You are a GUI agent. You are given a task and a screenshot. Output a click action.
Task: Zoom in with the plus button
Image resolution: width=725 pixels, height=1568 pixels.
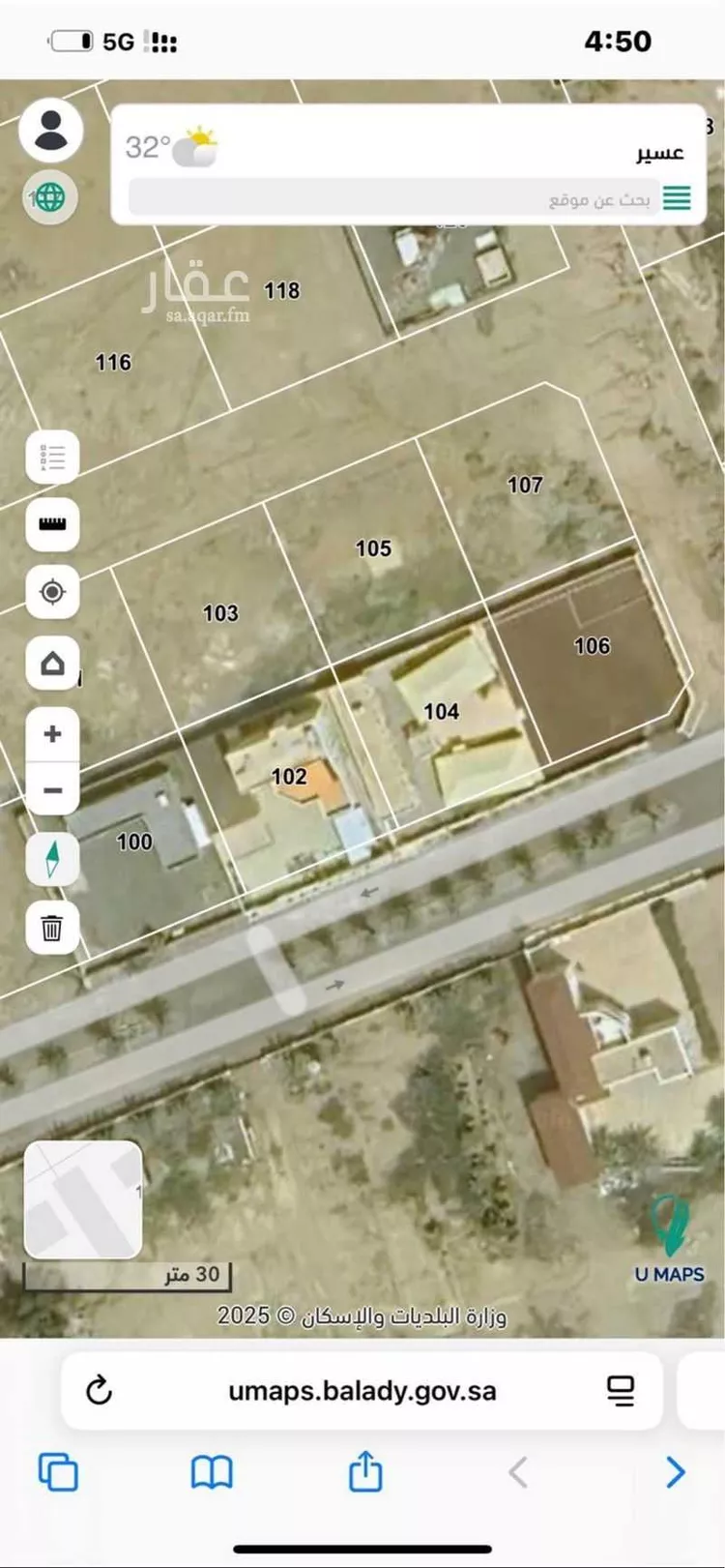pos(52,734)
